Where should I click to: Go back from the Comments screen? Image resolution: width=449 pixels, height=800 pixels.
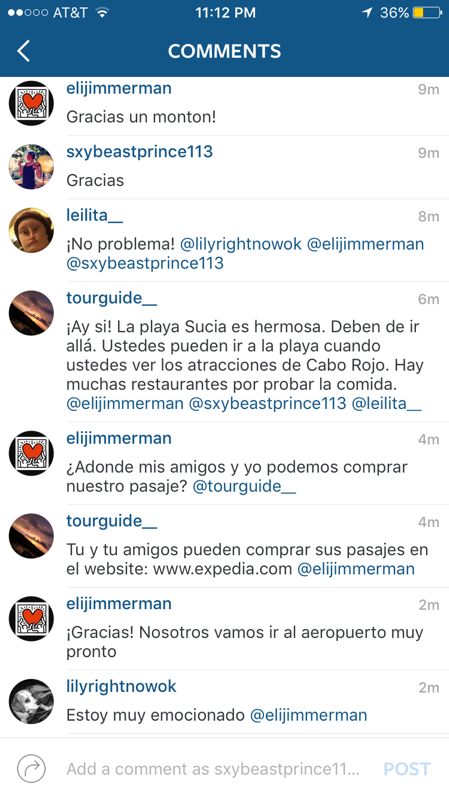23,51
